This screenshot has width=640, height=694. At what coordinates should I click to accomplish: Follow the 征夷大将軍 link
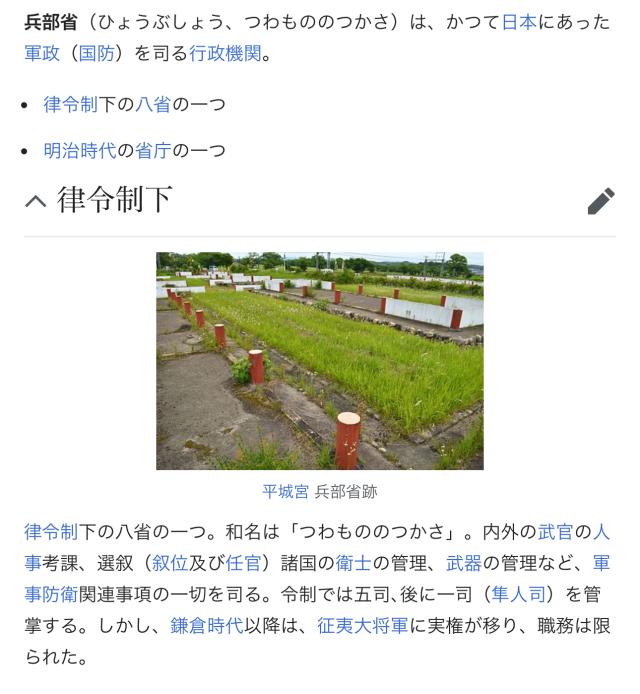[x=362, y=625]
